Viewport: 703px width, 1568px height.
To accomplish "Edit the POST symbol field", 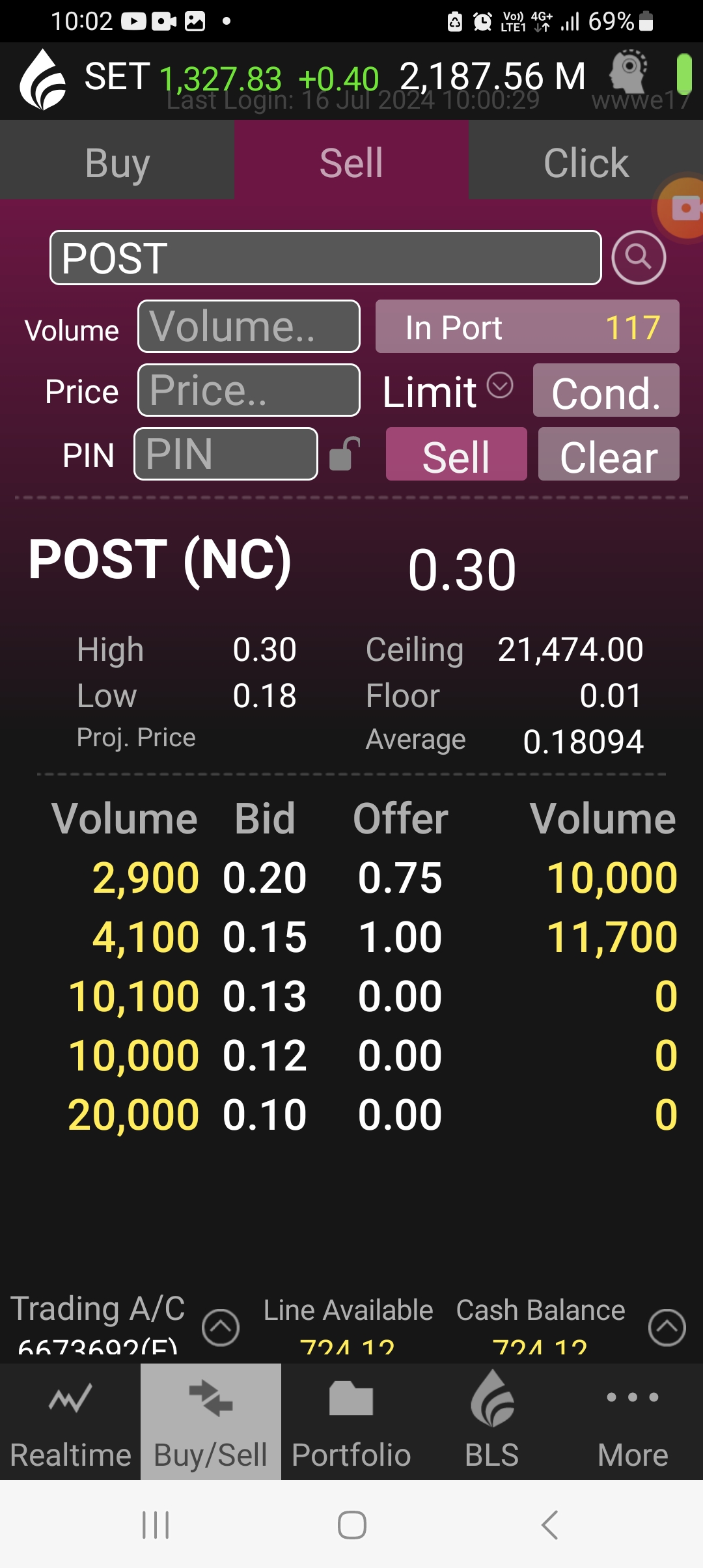I will [x=325, y=257].
